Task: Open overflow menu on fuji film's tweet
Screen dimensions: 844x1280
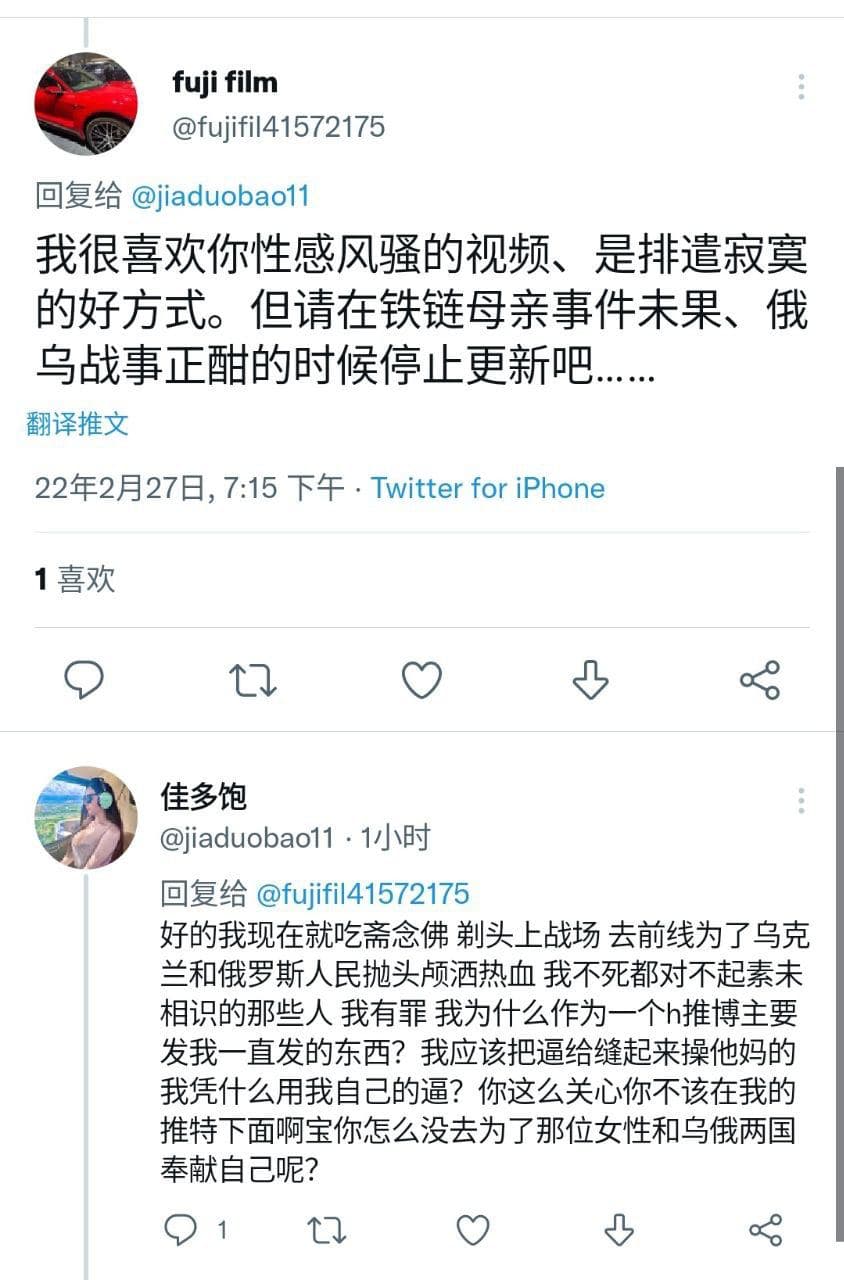Action: coord(801,87)
